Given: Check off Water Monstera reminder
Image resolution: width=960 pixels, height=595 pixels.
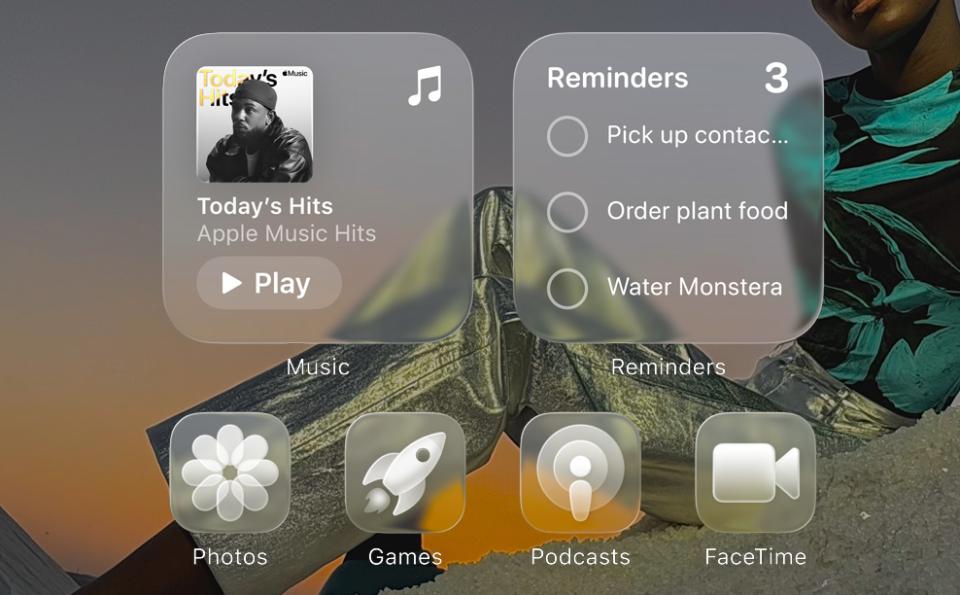Looking at the screenshot, I should [x=567, y=288].
